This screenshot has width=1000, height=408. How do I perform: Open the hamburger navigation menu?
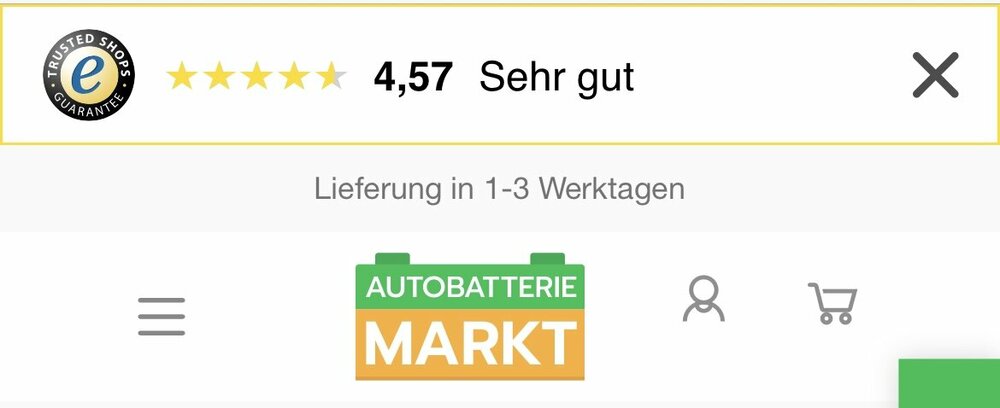point(161,316)
